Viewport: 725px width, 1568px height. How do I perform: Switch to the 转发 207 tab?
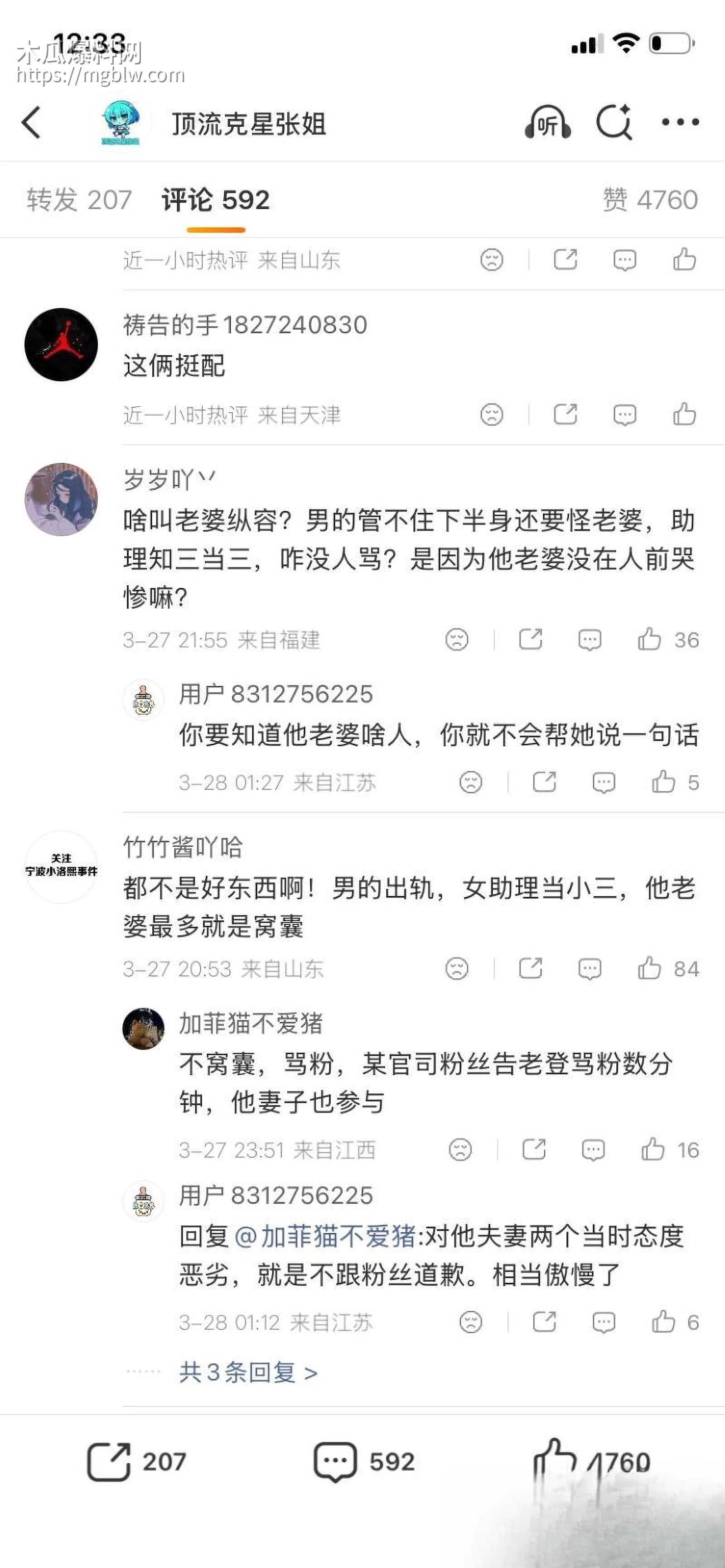coord(79,198)
